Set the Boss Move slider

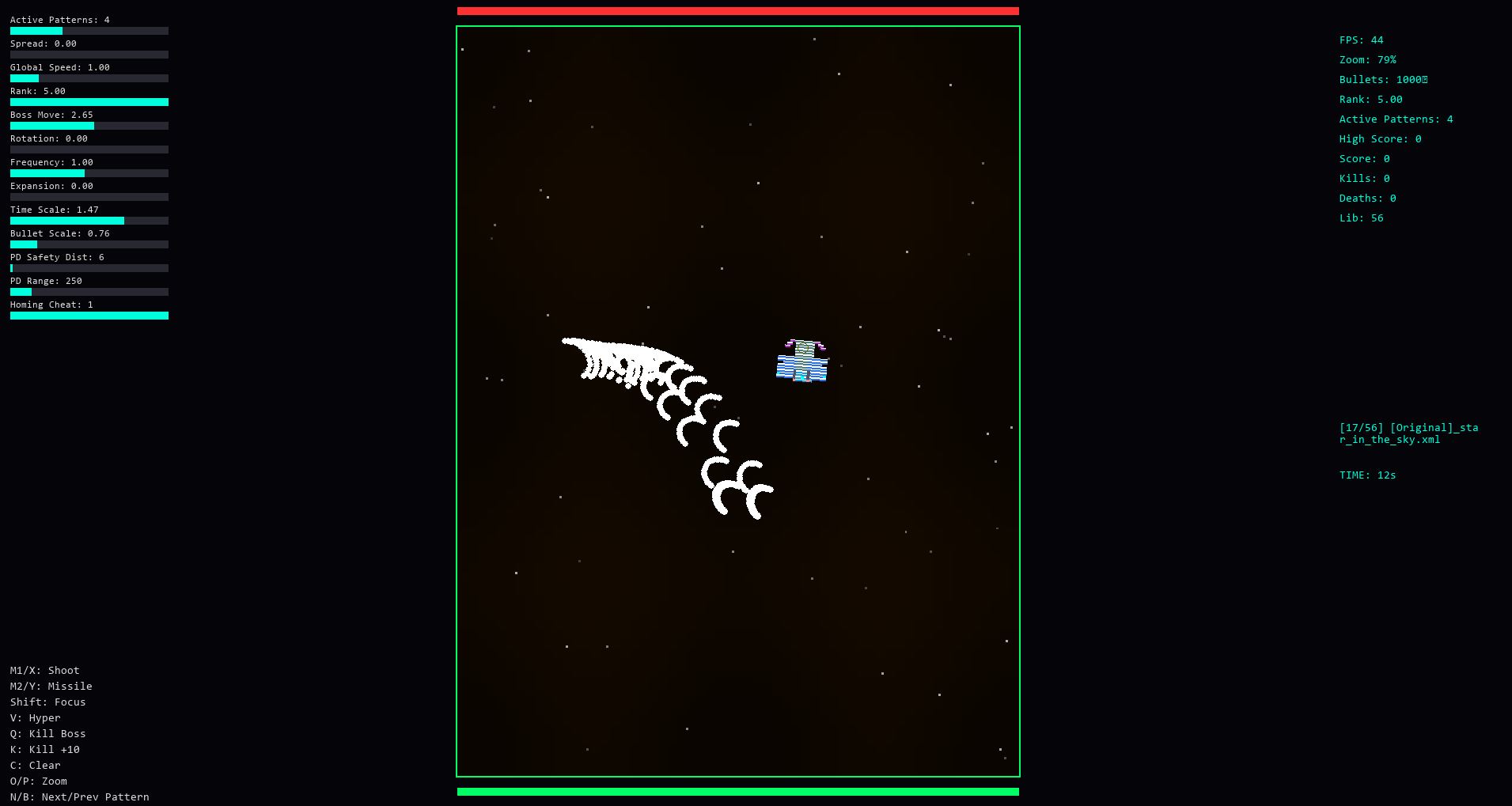[89, 126]
